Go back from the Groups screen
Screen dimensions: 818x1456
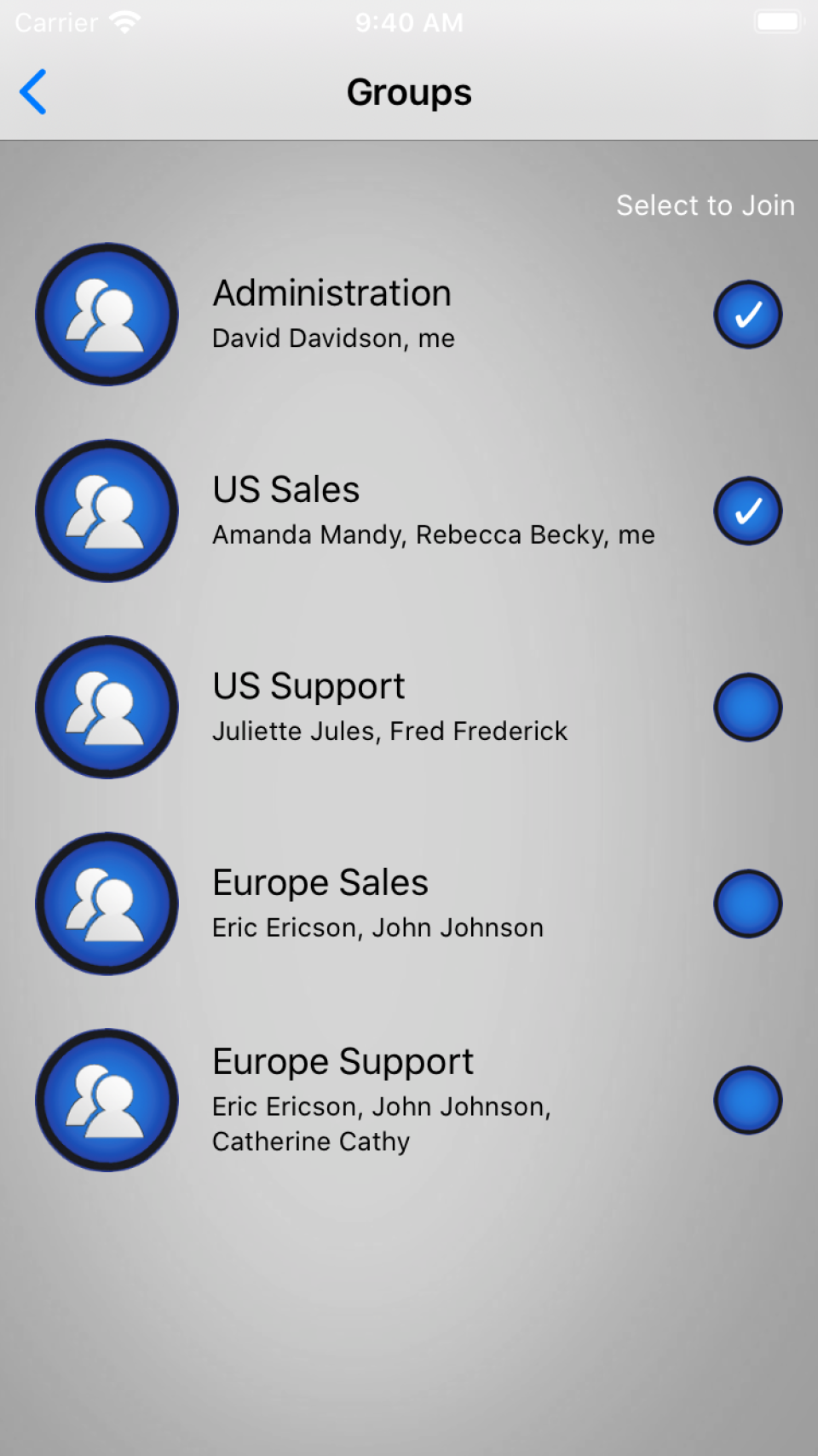(34, 92)
